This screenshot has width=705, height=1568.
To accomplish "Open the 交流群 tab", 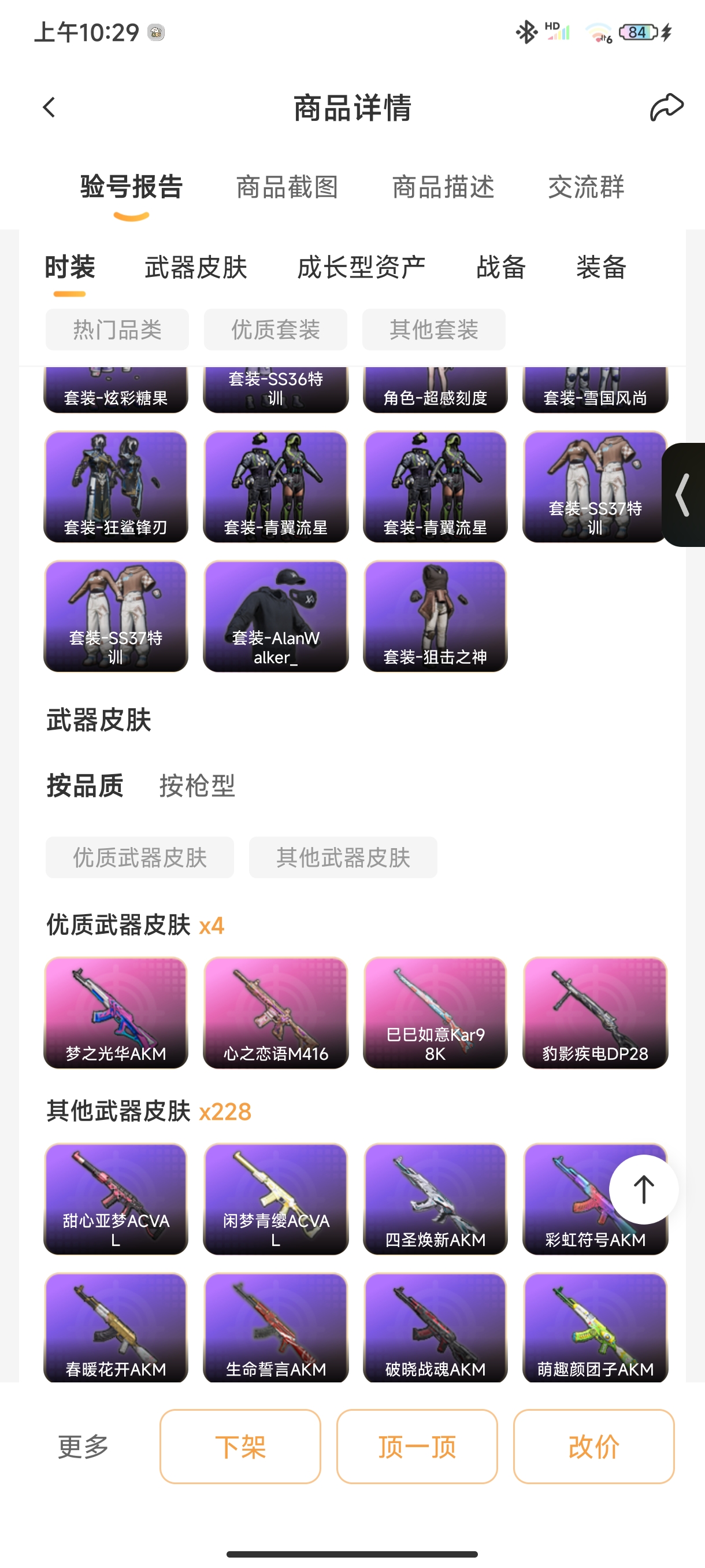I will coord(586,187).
